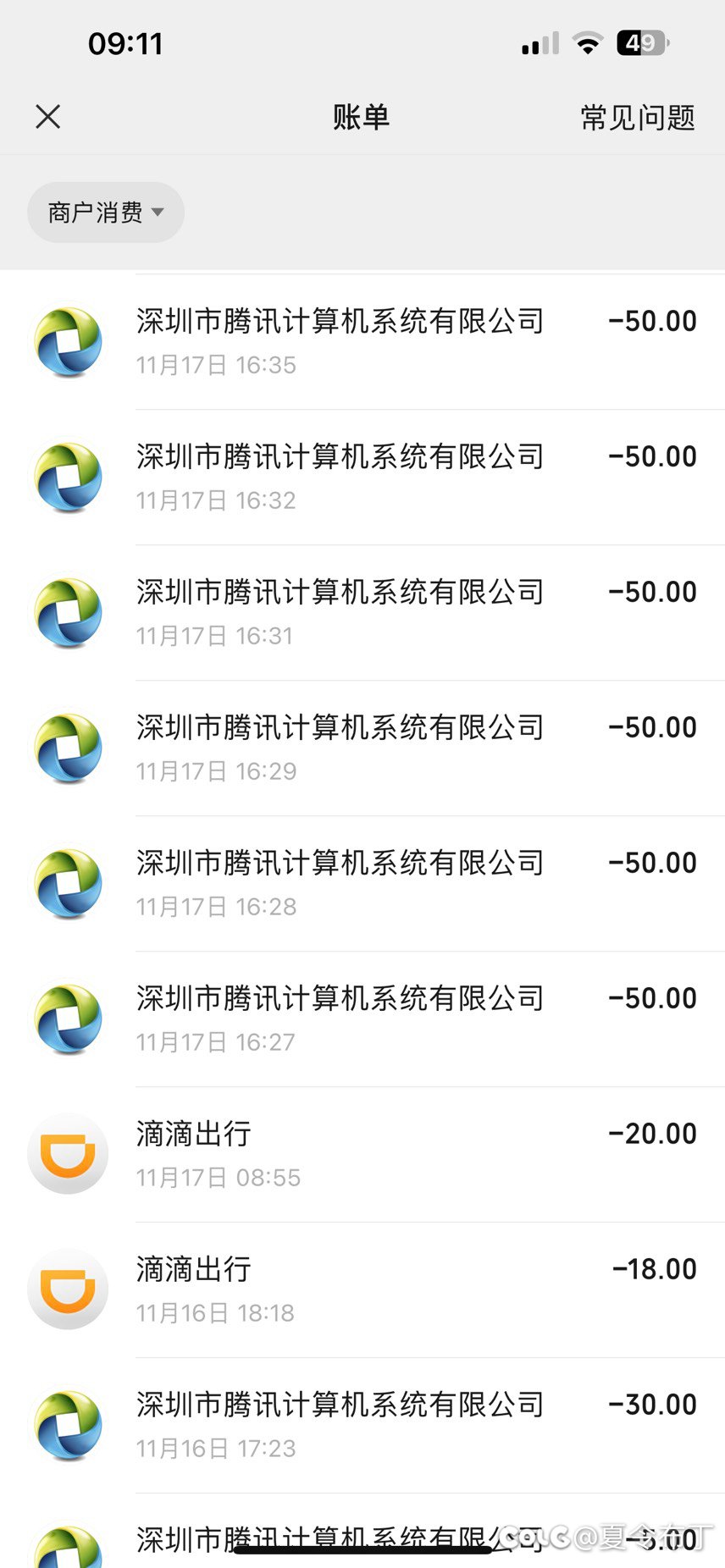Close the bill page with the X
The width and height of the screenshot is (725, 1568).
click(48, 116)
